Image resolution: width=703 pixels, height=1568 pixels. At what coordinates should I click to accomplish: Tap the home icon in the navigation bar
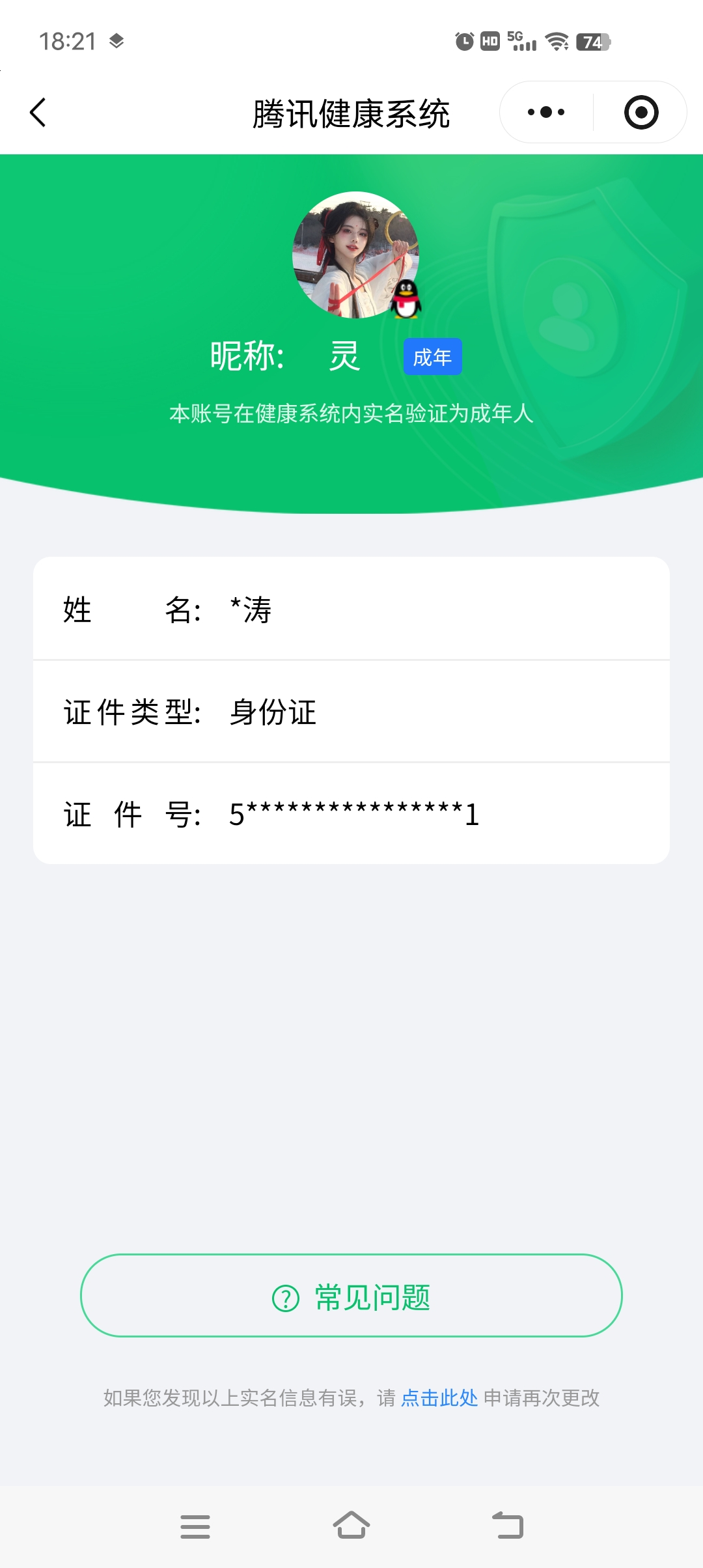(x=351, y=1524)
